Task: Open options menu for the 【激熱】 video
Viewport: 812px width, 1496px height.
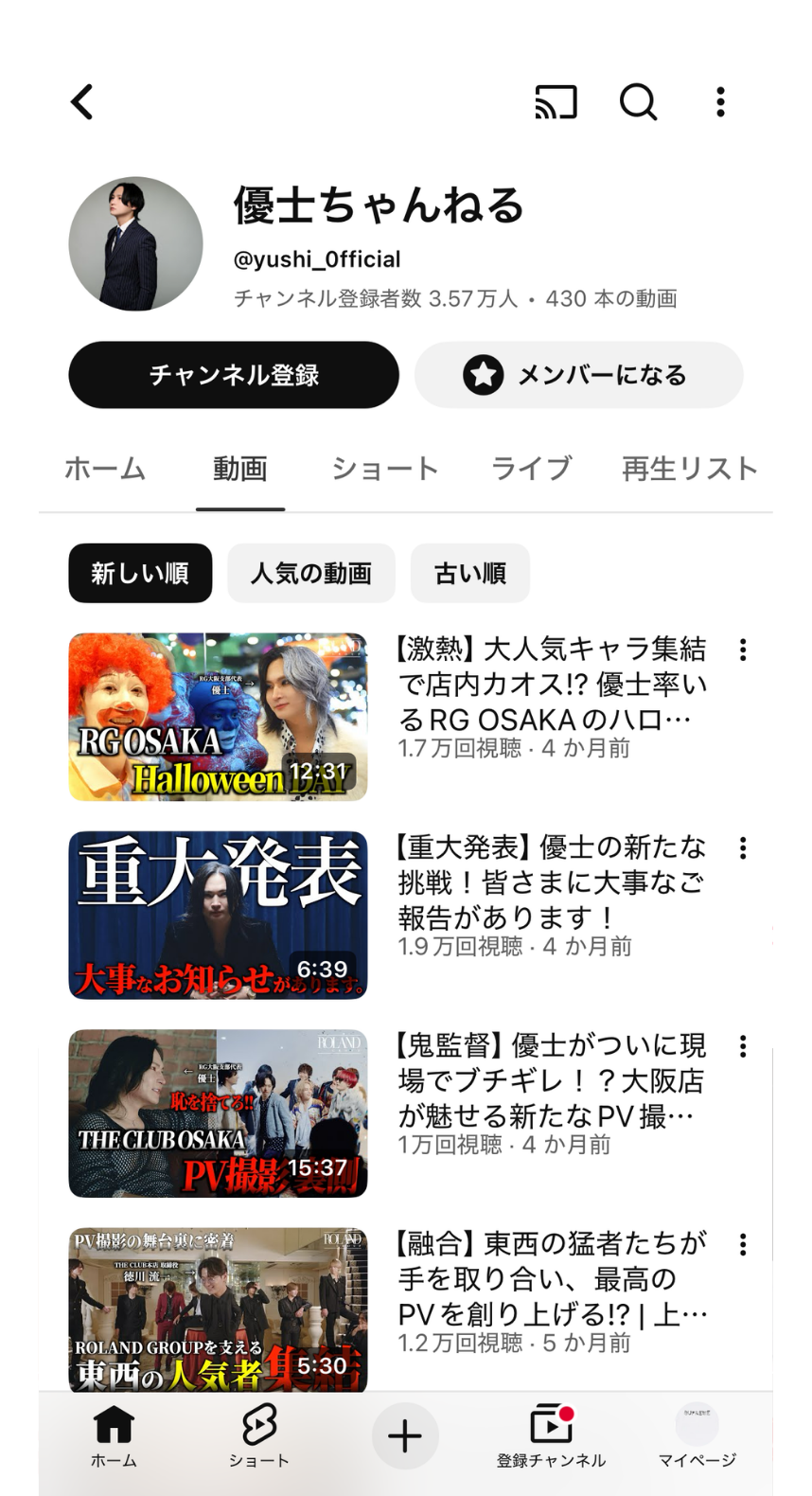Action: [x=743, y=650]
